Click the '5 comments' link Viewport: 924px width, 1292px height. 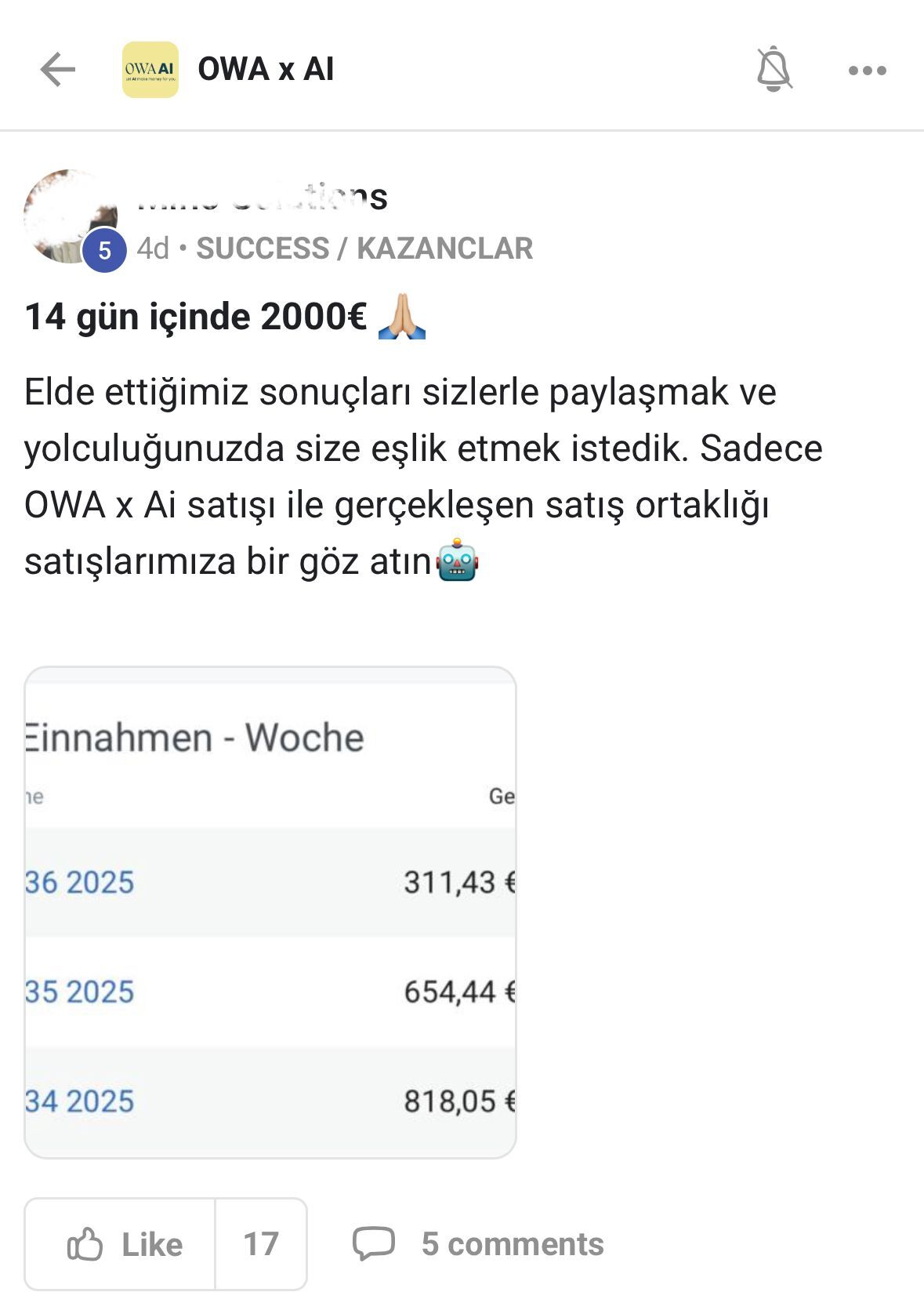[513, 1244]
